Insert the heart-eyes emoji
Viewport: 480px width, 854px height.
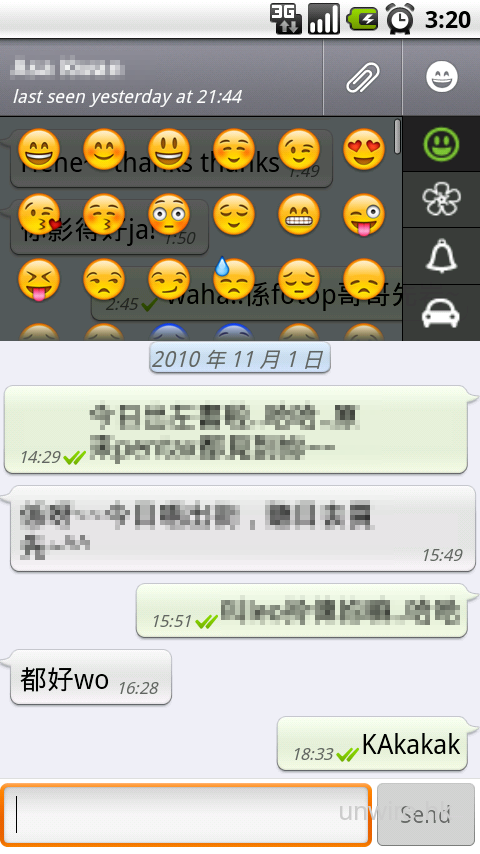(x=364, y=149)
